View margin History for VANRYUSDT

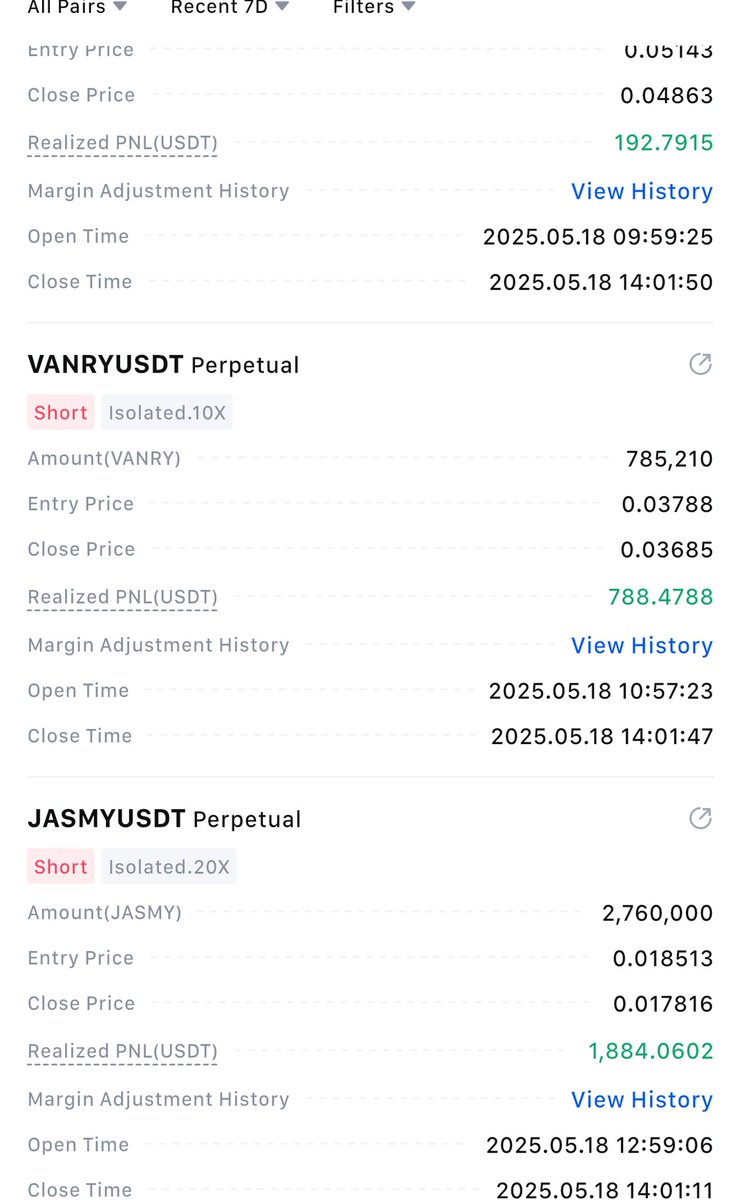642,645
